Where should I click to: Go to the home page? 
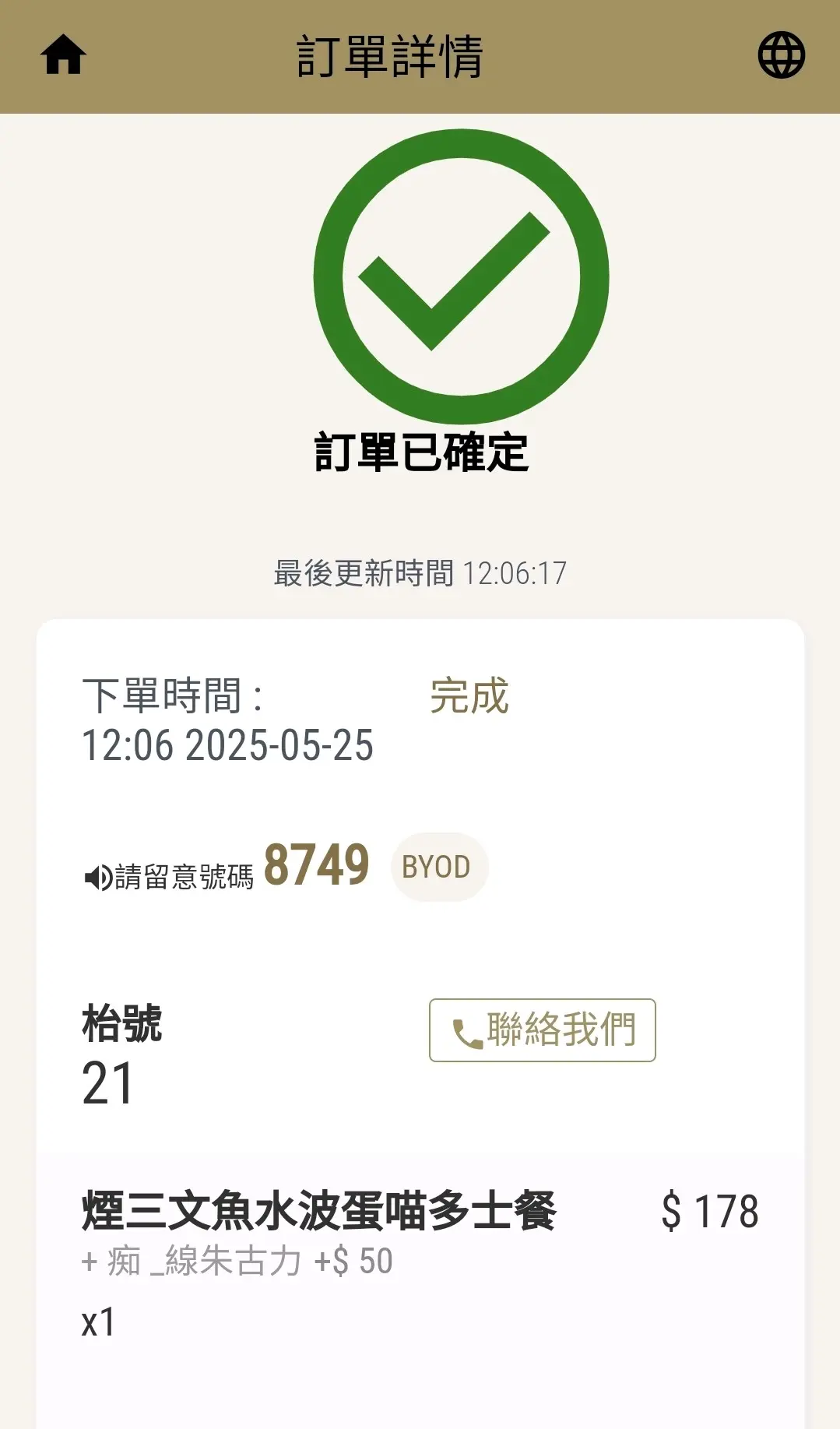[x=63, y=55]
